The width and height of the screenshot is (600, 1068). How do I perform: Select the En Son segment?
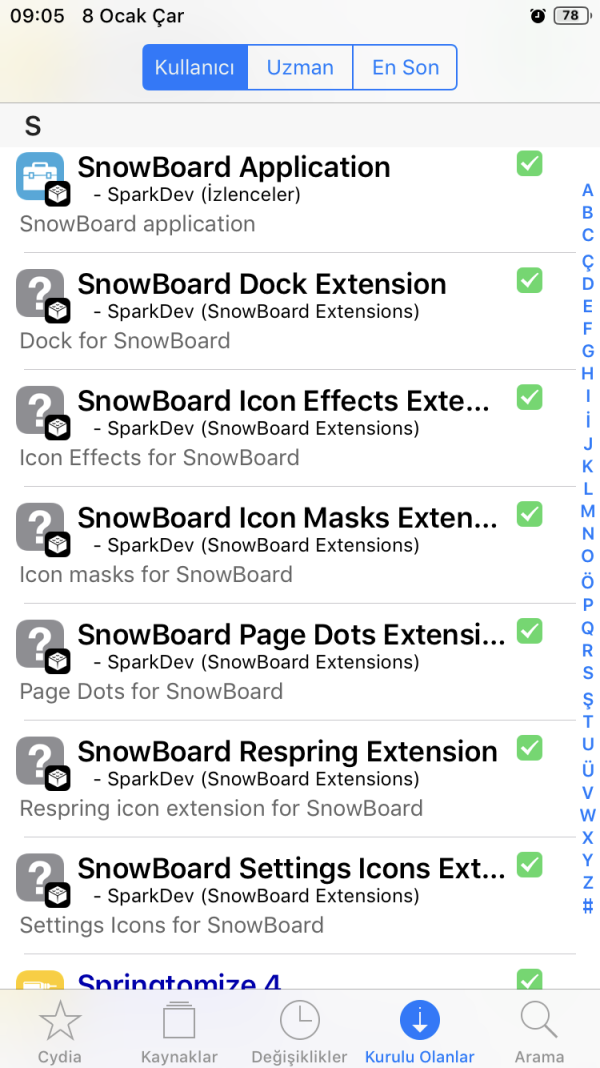point(405,68)
